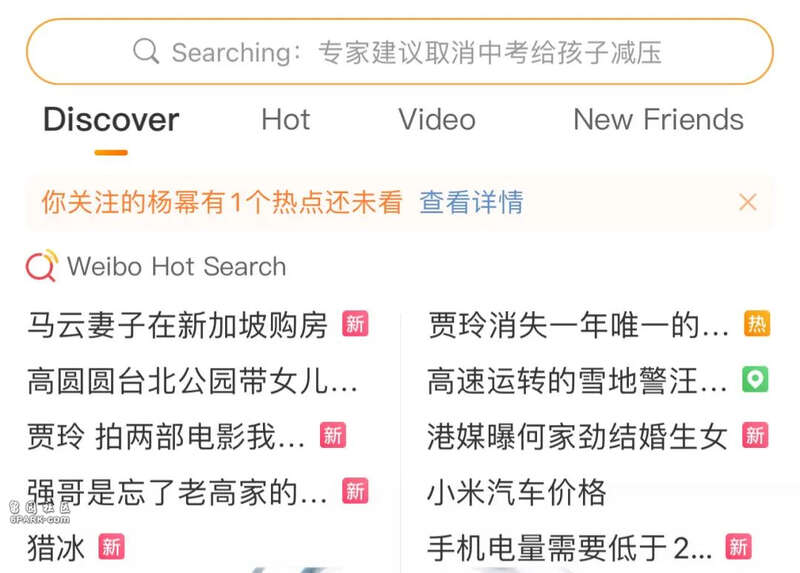Dismiss the 杨幂 hot topic banner
800x573 pixels.
747,202
